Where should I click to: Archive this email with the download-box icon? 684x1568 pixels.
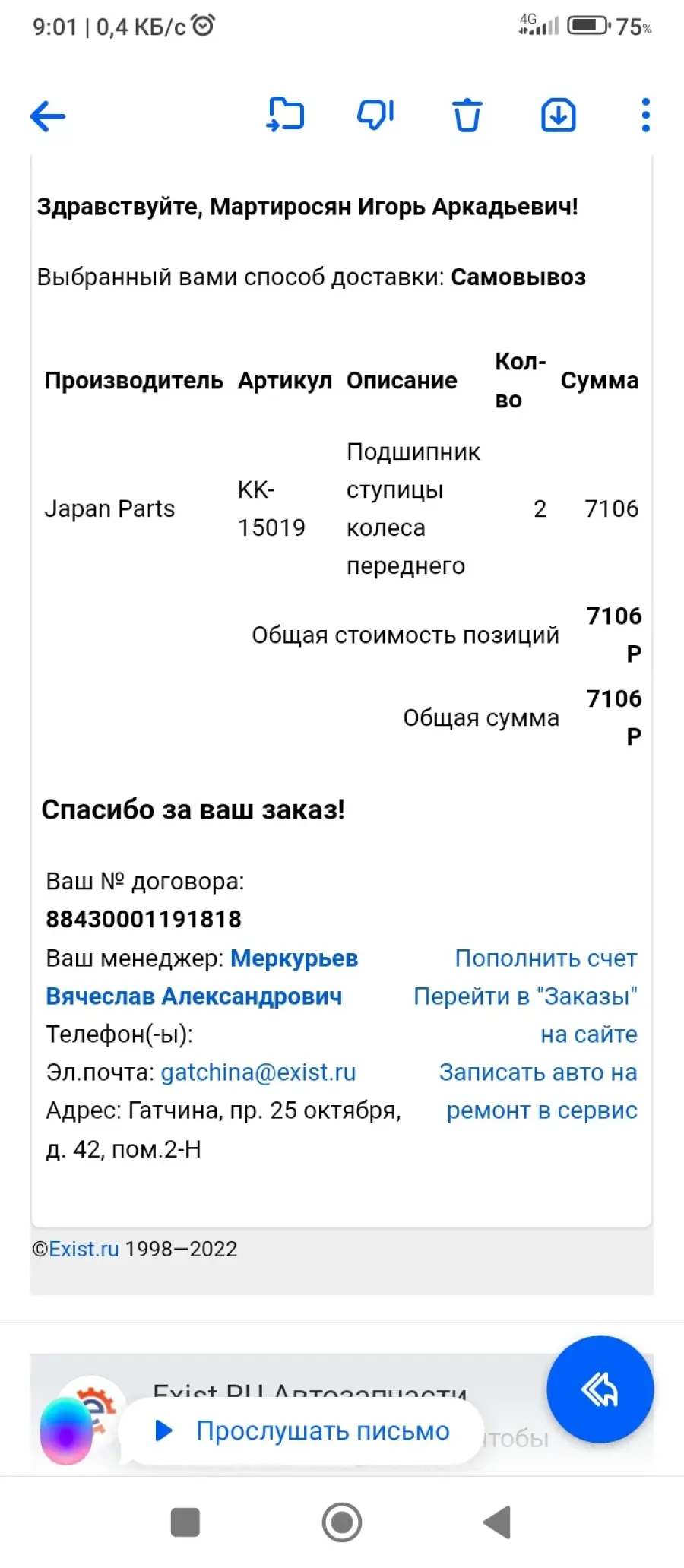(x=559, y=116)
